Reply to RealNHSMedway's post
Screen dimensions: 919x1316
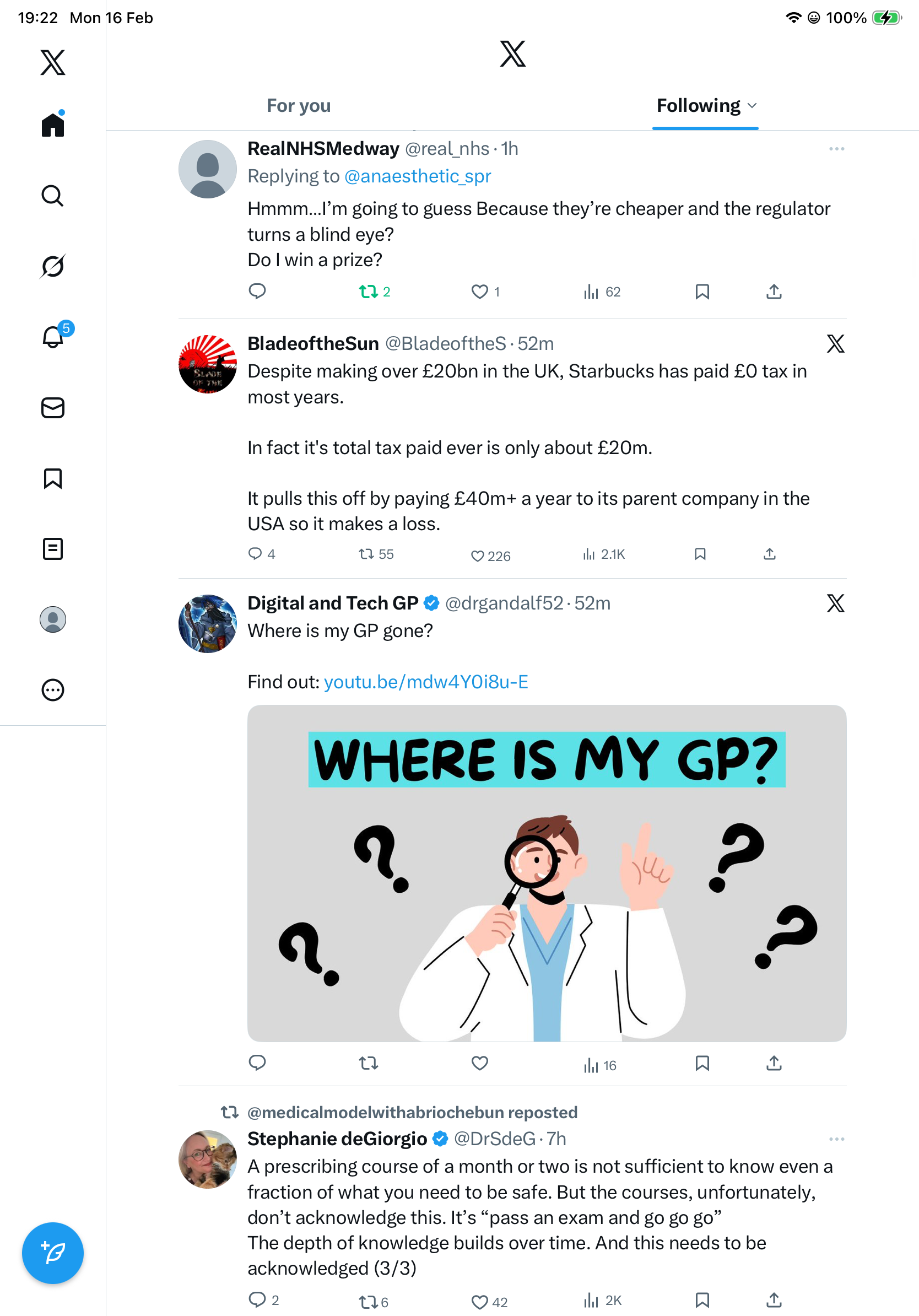pos(257,291)
